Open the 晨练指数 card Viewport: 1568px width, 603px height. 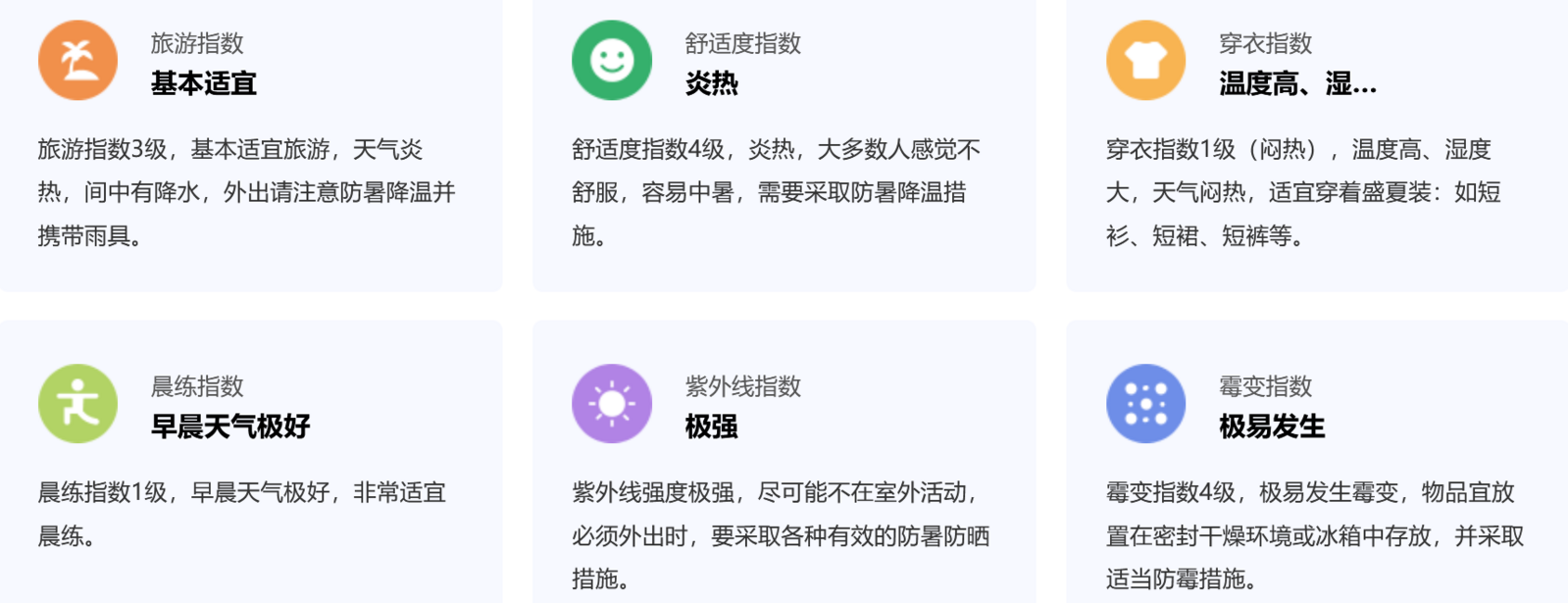coord(250,461)
